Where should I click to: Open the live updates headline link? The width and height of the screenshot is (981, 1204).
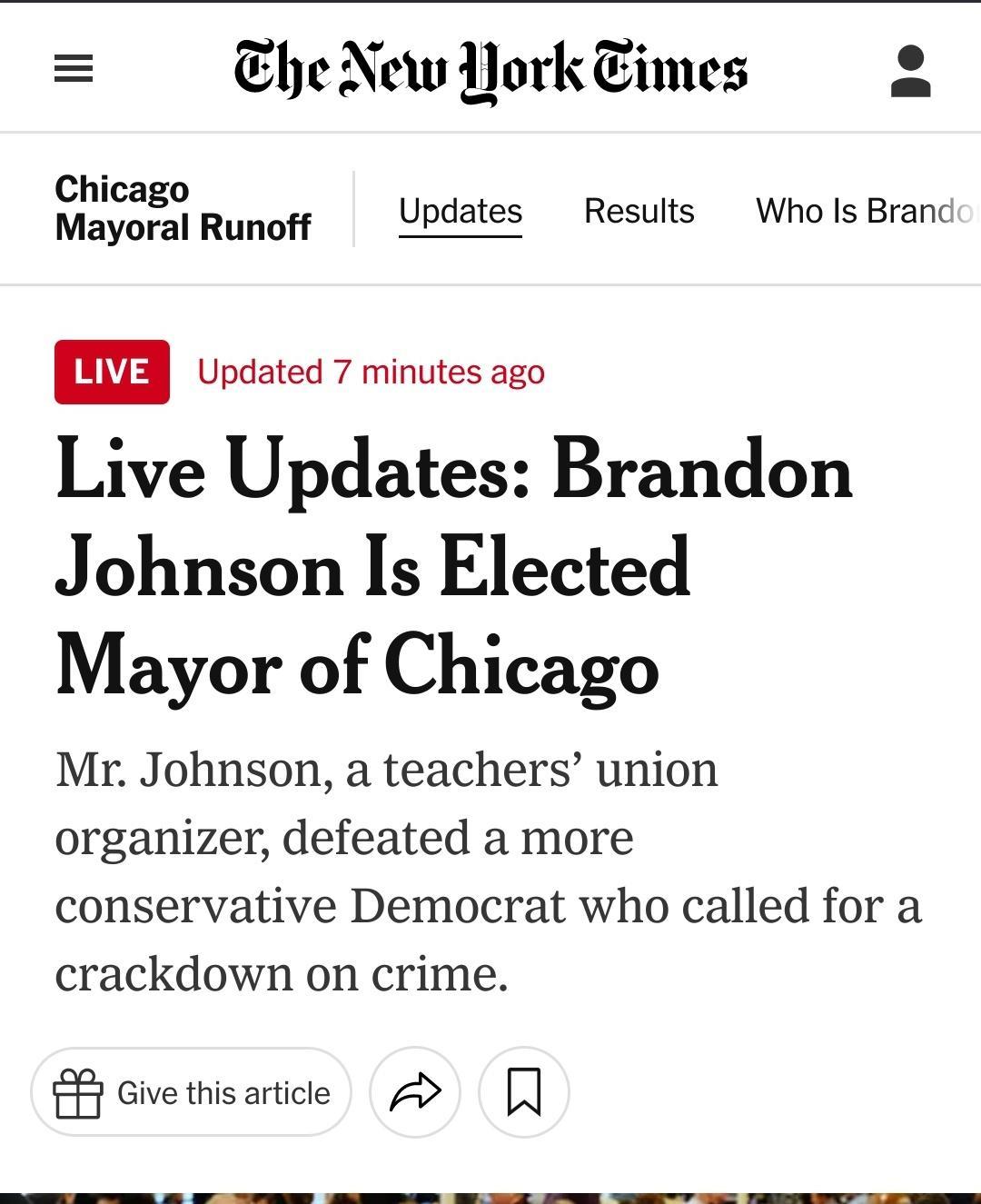pyautogui.click(x=454, y=566)
